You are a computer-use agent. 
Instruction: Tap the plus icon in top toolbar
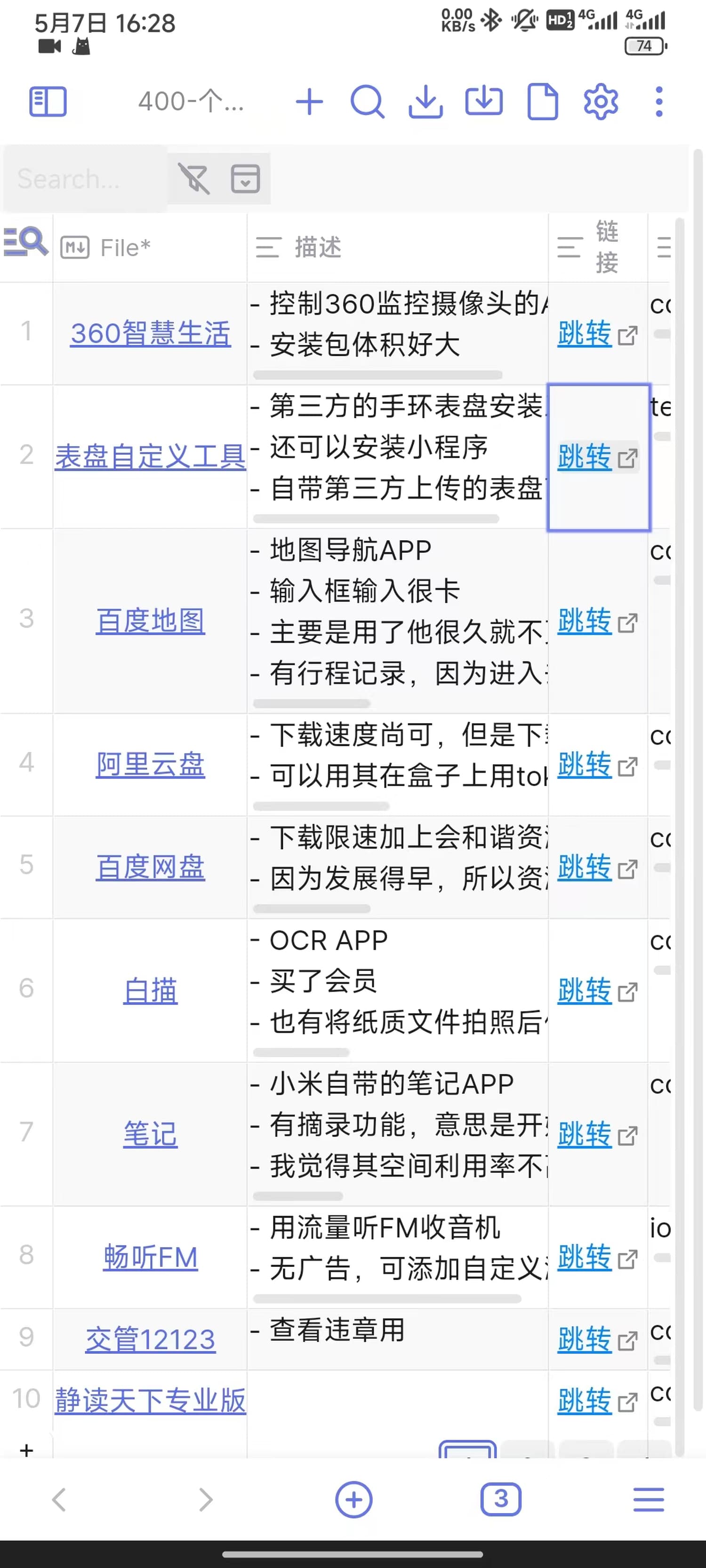point(309,101)
